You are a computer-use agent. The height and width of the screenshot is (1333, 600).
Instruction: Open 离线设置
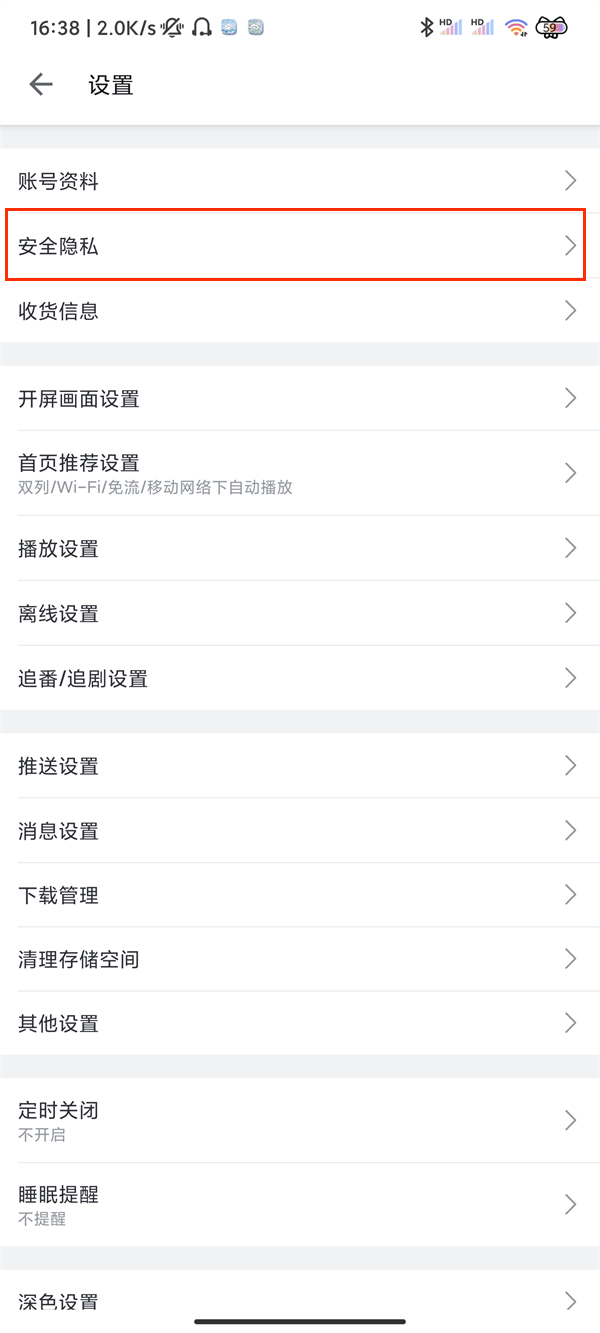tap(300, 614)
